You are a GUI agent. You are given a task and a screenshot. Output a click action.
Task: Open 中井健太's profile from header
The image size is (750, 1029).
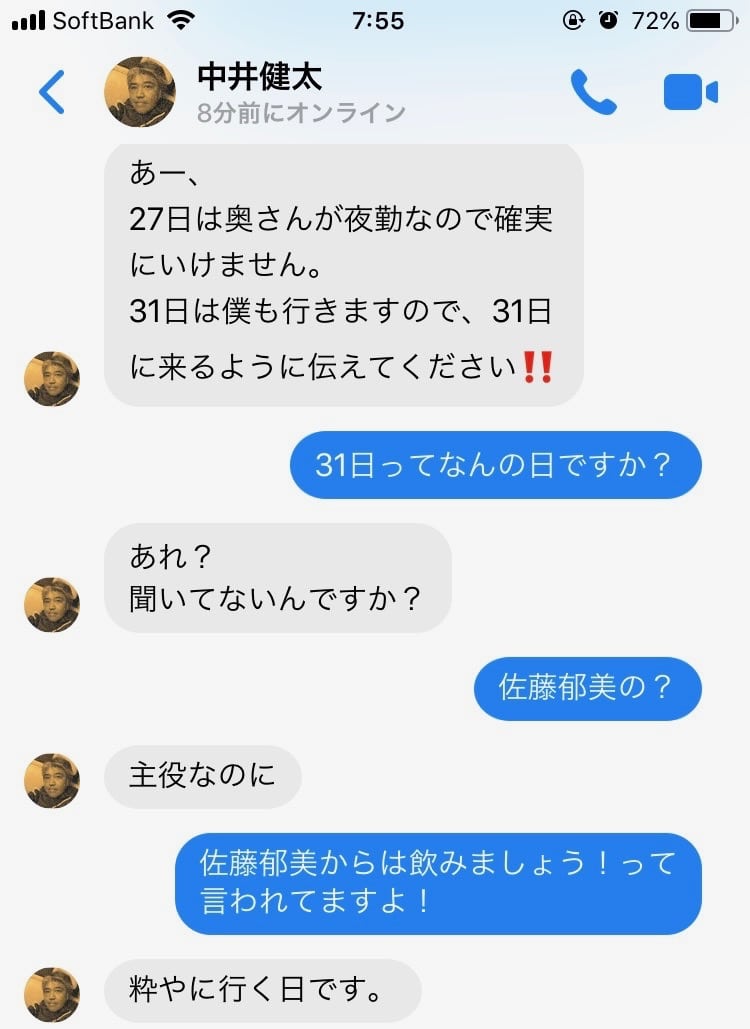[260, 92]
